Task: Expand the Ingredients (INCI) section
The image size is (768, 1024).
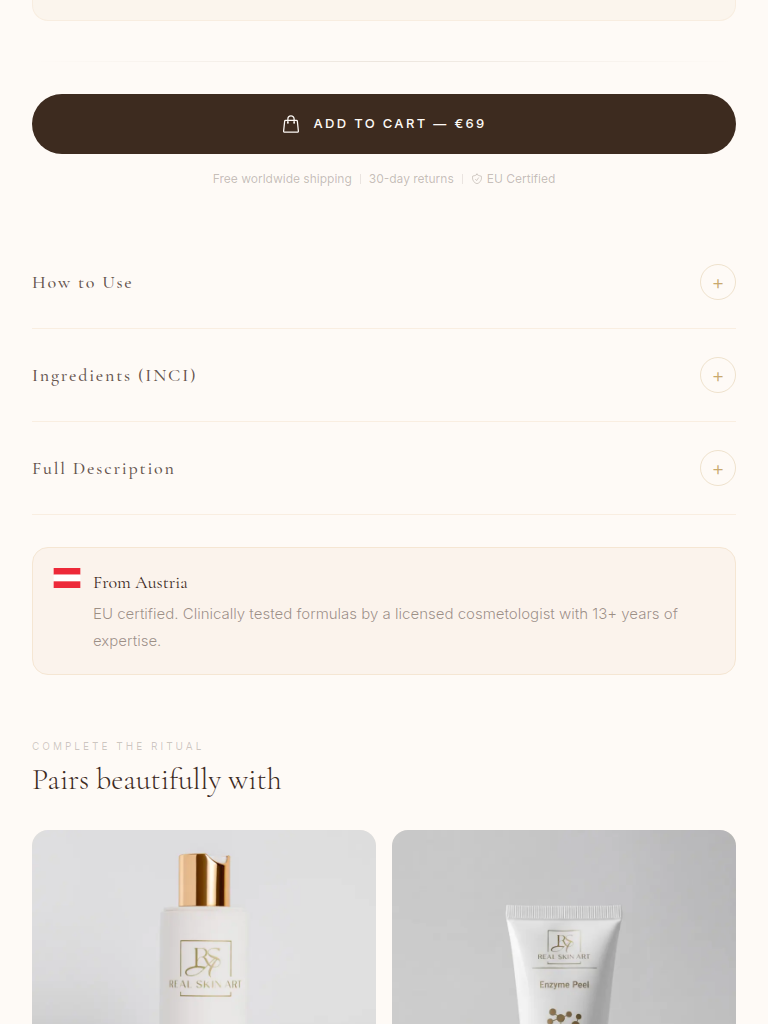Action: click(717, 376)
